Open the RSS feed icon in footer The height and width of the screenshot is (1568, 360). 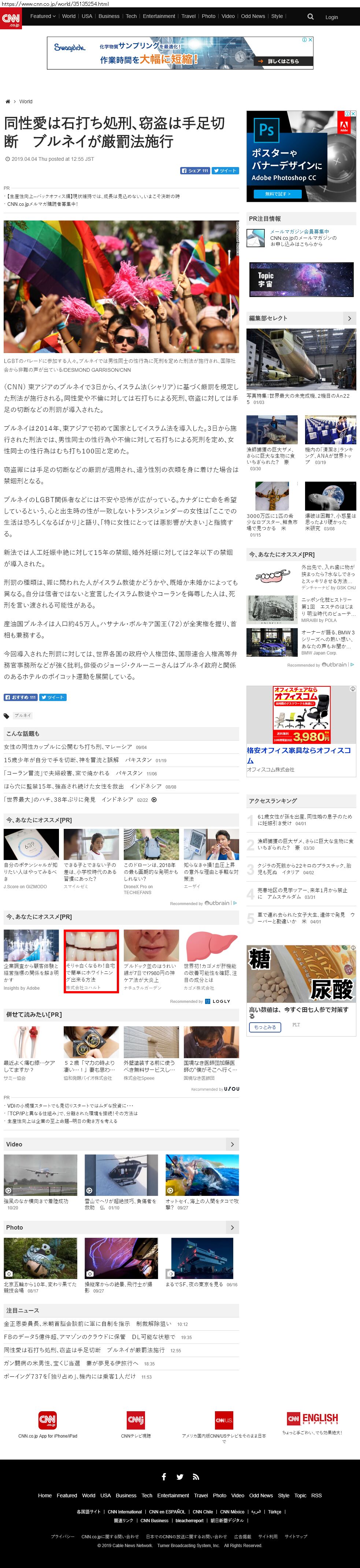point(196,1477)
